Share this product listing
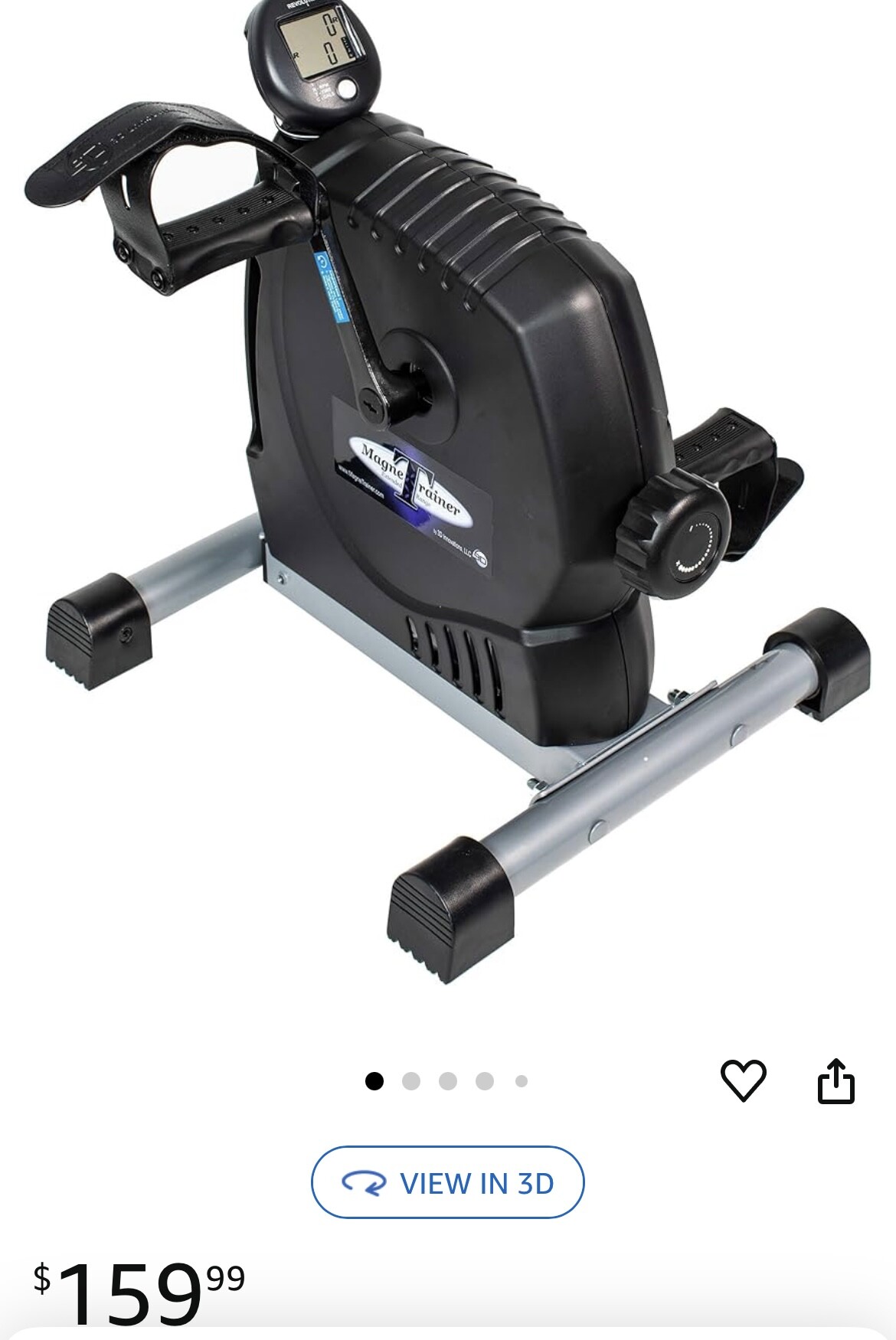This screenshot has width=896, height=1340. click(836, 1080)
